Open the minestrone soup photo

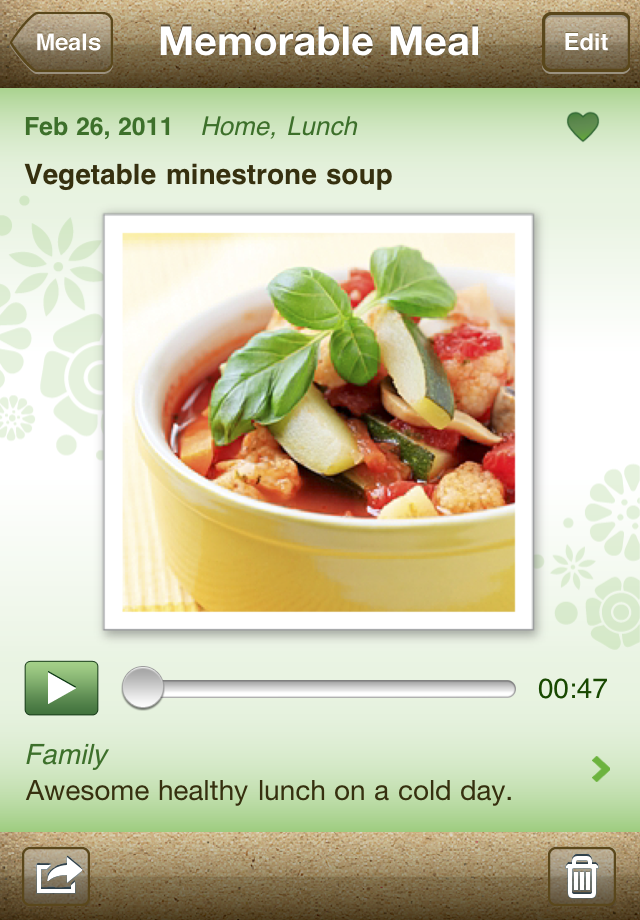pos(318,421)
